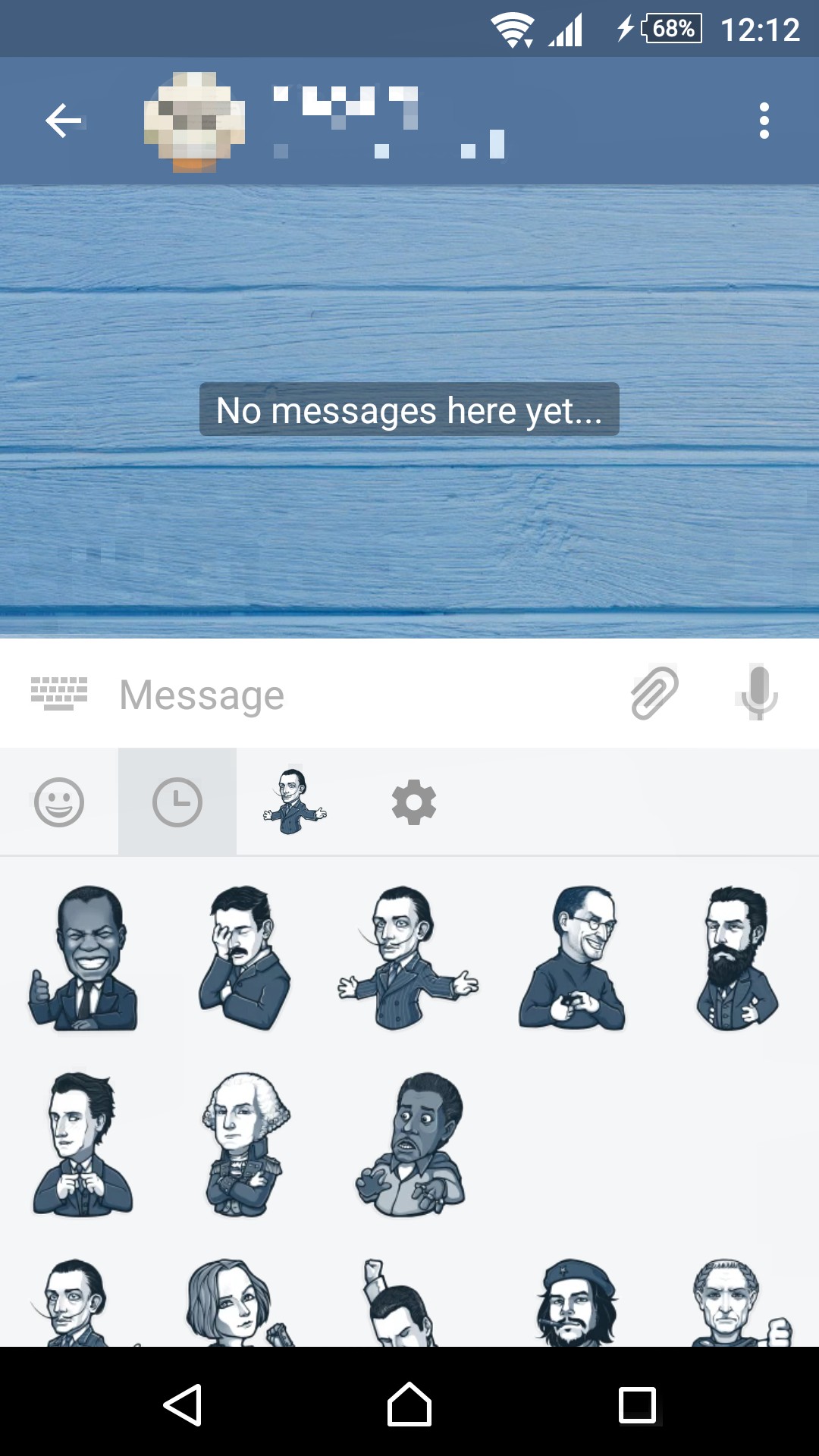Tap the microphone voice message button

pyautogui.click(x=758, y=692)
